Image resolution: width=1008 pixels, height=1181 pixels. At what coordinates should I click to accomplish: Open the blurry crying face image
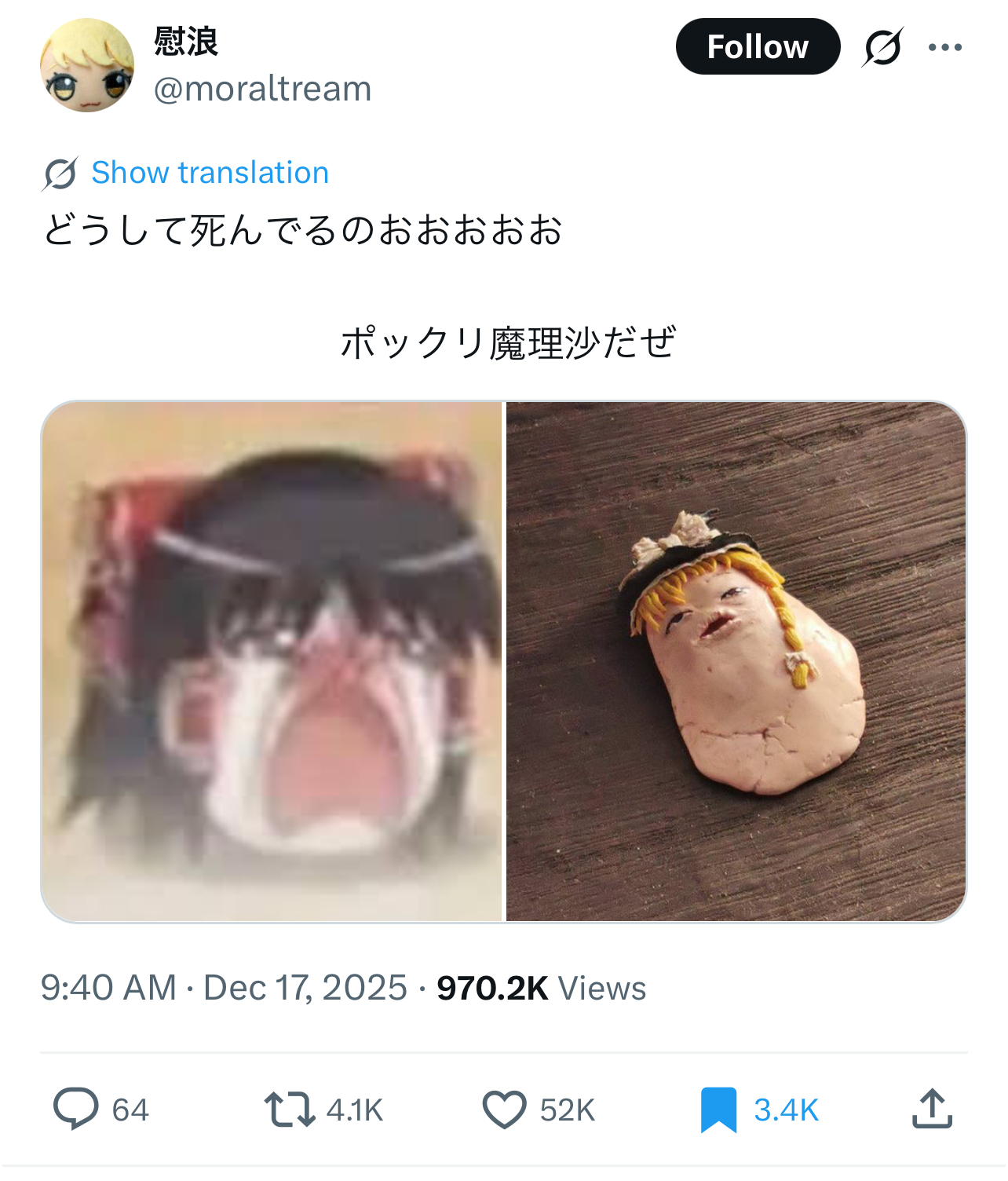click(x=272, y=661)
